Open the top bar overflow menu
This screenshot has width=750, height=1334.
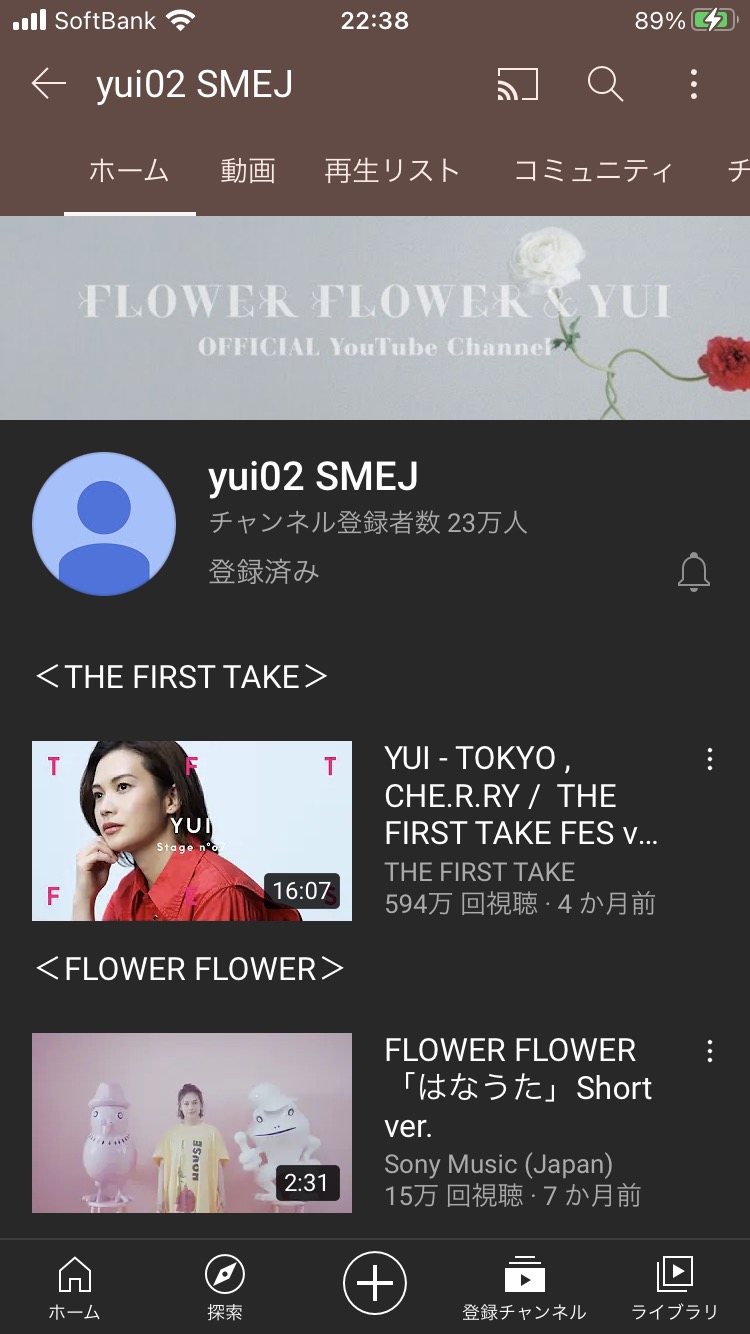693,85
